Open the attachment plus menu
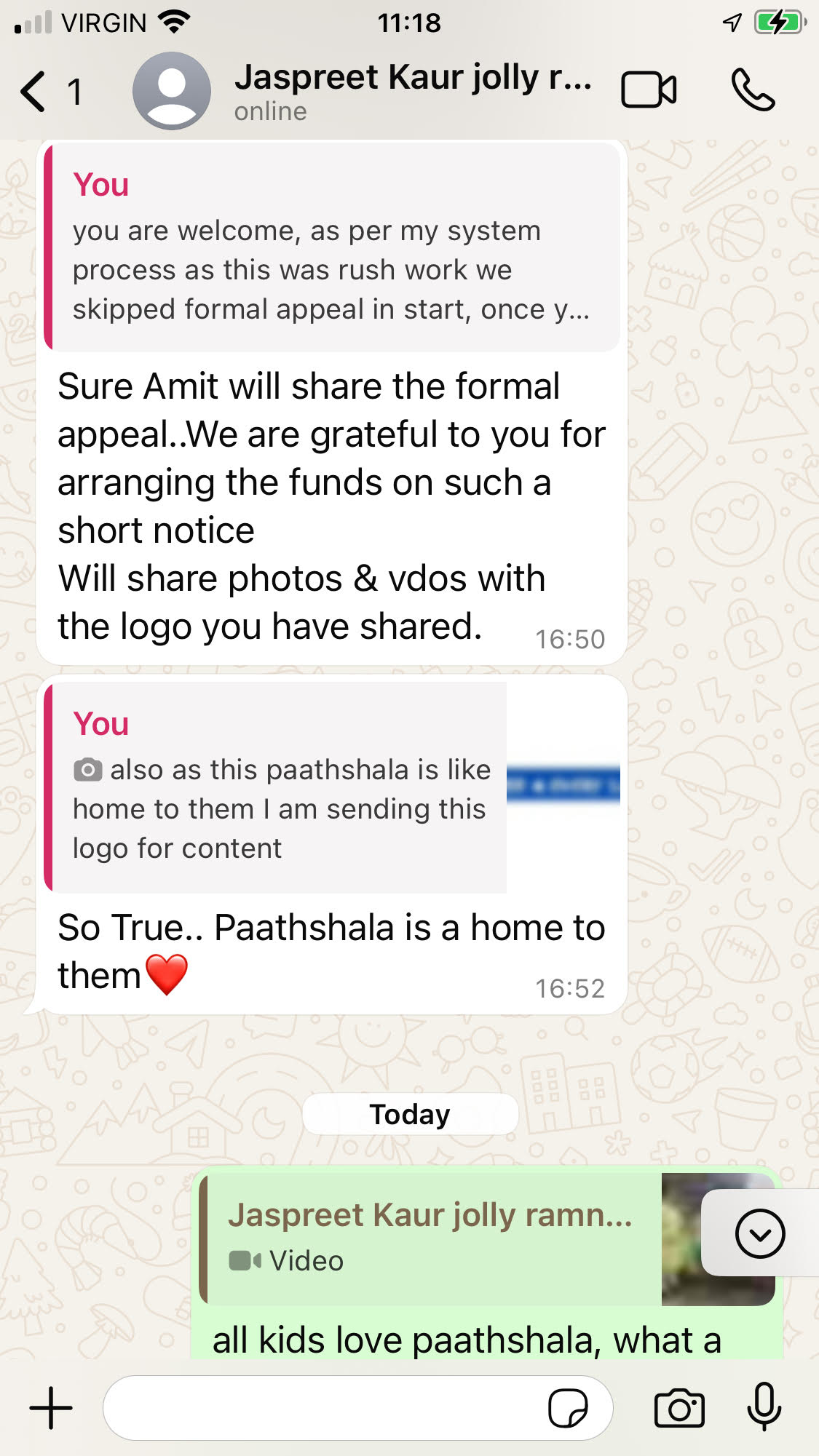The image size is (819, 1456). [51, 1408]
